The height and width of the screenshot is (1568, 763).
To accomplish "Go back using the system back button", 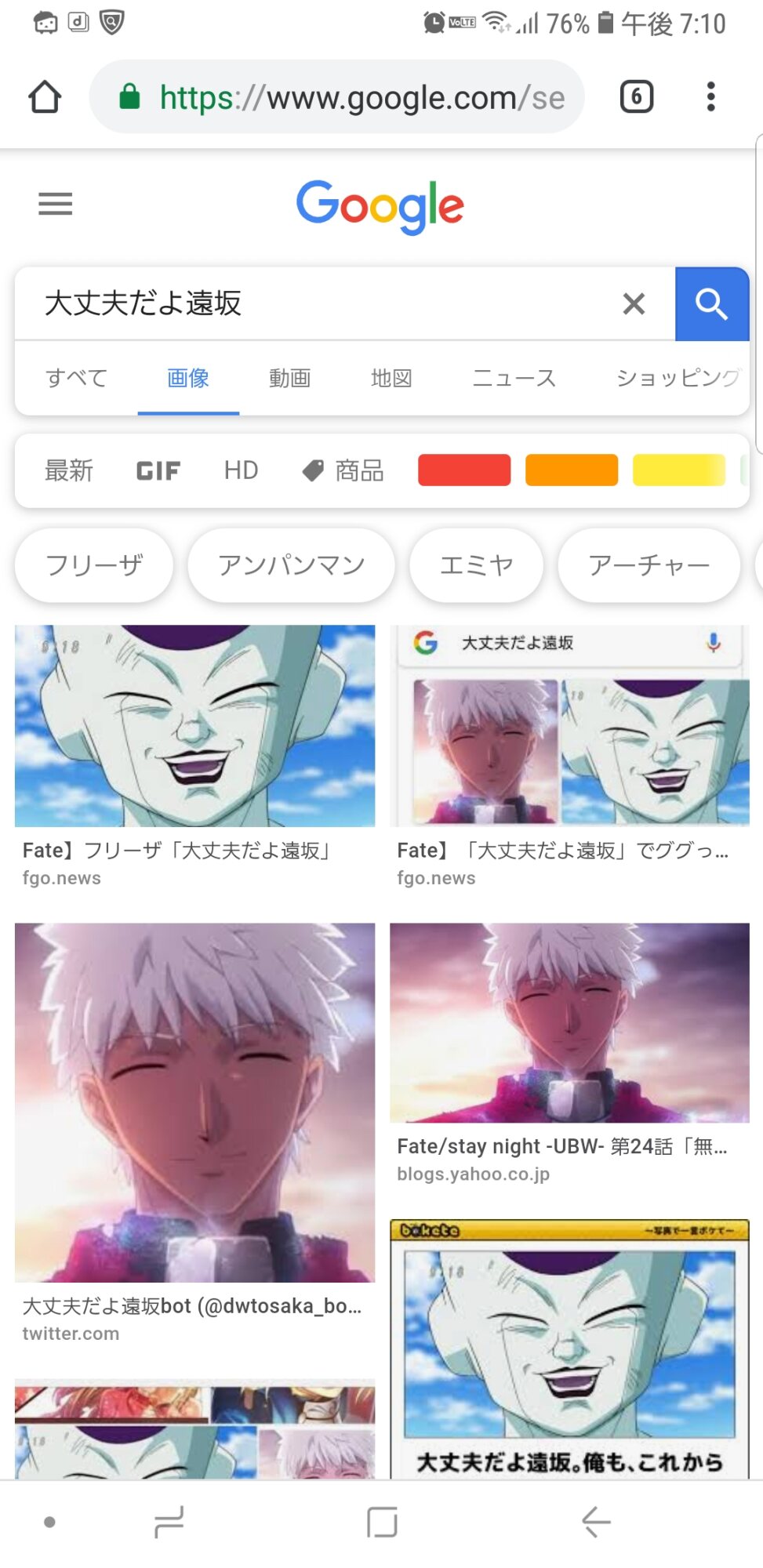I will click(596, 1522).
